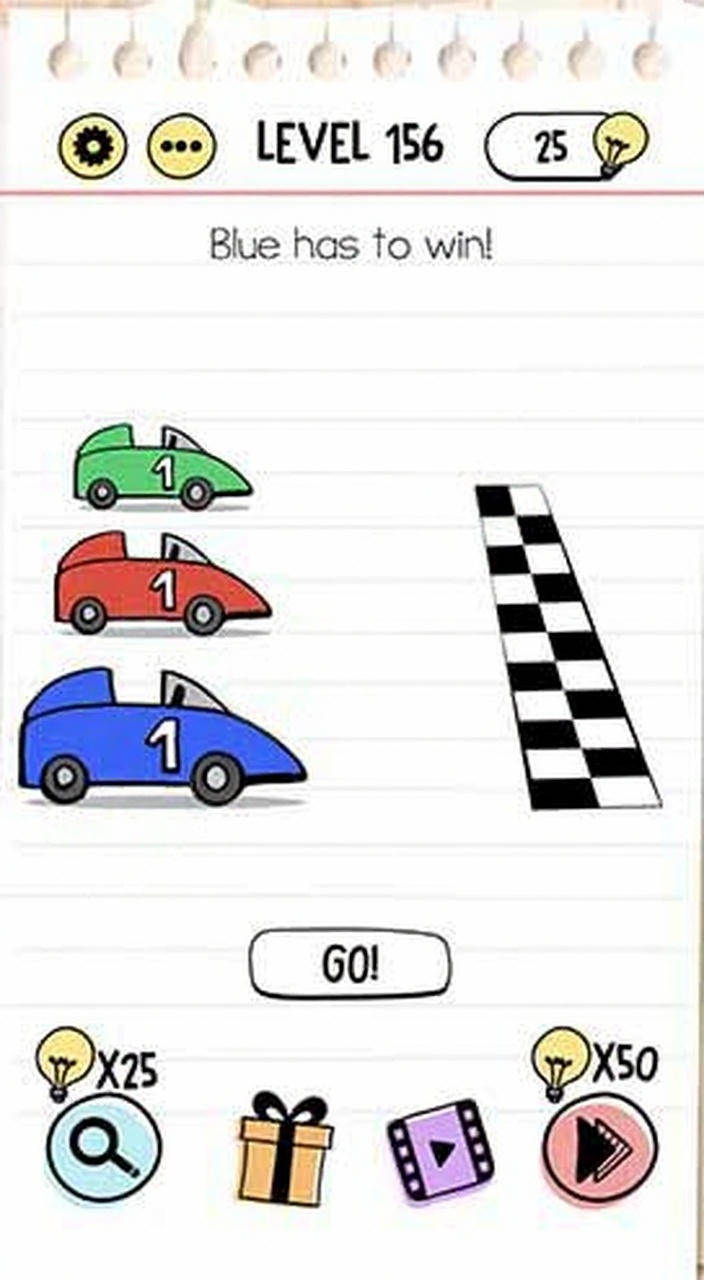Screen dimensions: 704x1280
Task: Start the race with GO!
Action: [350, 964]
